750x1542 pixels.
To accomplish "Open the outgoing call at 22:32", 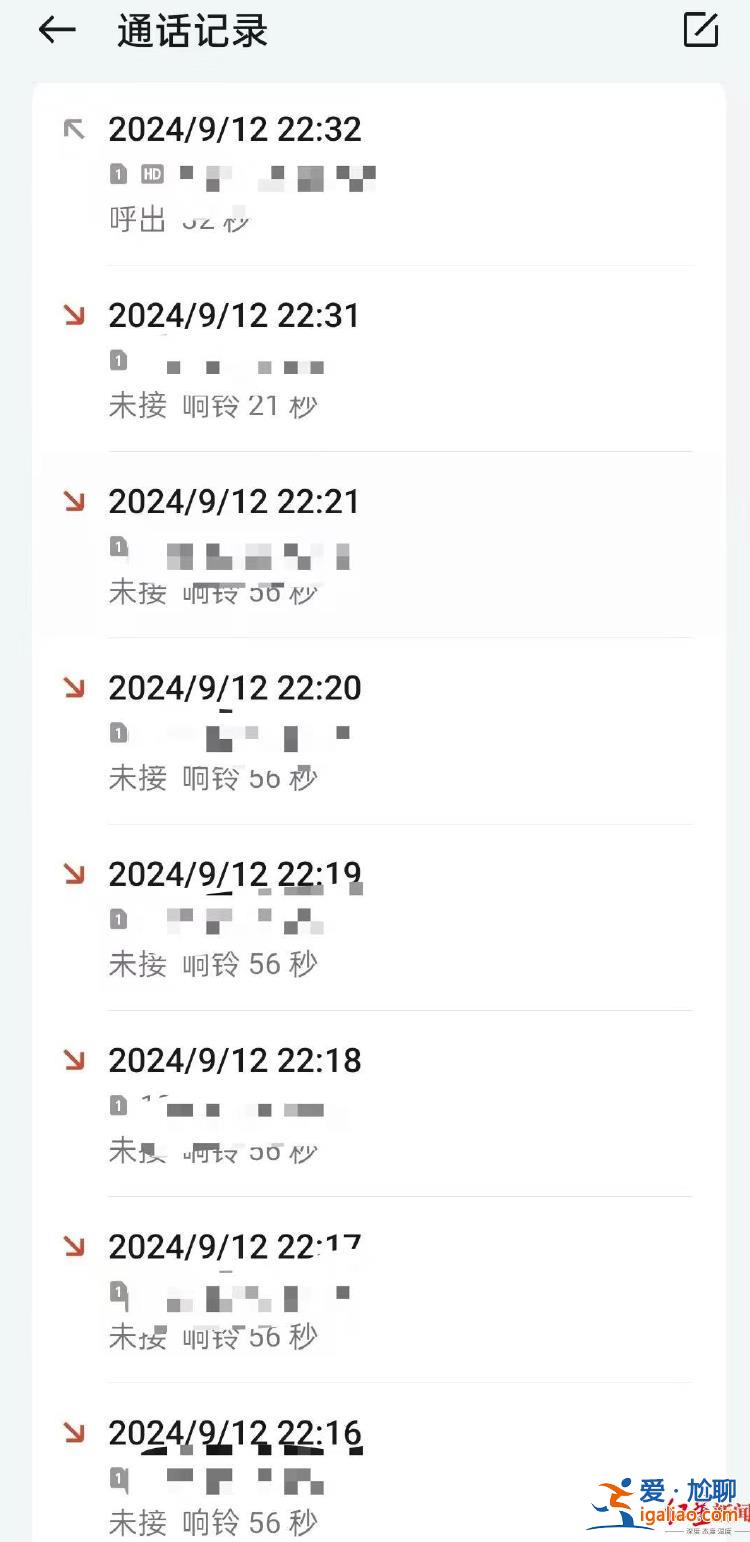I will [380, 175].
